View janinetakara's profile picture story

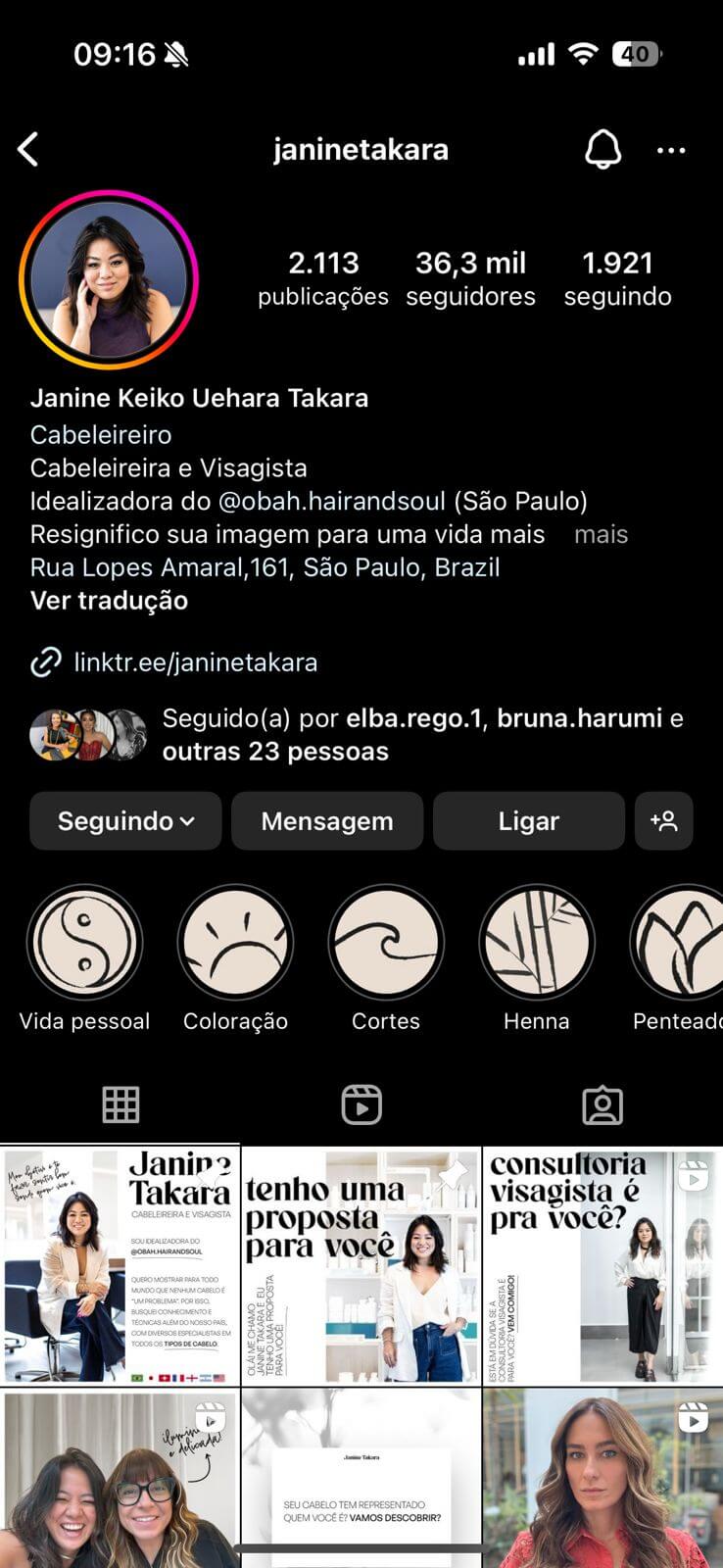pyautogui.click(x=109, y=279)
